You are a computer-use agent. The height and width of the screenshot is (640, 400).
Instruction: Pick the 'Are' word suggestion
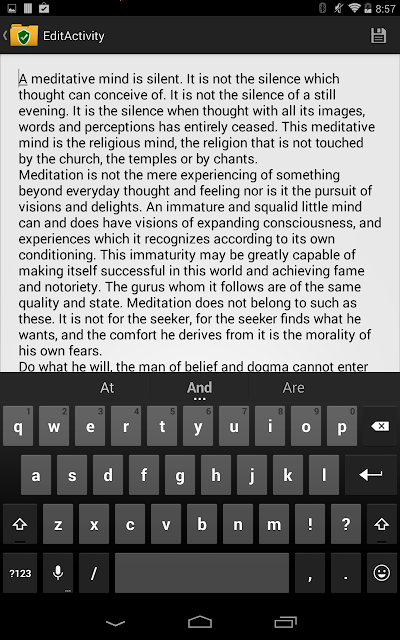click(293, 387)
